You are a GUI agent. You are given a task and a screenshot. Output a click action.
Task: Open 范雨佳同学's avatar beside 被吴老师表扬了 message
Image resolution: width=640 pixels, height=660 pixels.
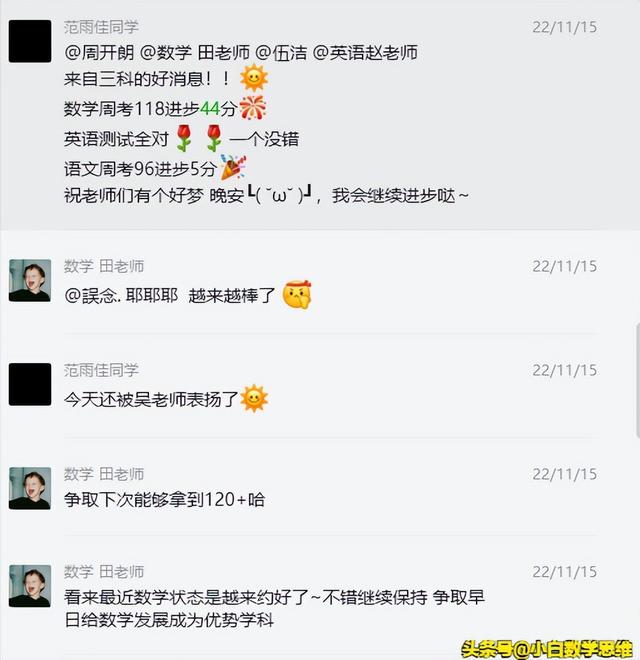tap(30, 385)
